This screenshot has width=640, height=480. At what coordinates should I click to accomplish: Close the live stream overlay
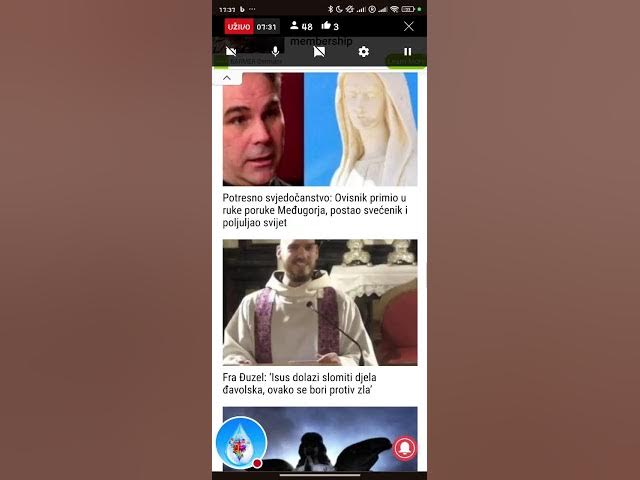tap(408, 26)
